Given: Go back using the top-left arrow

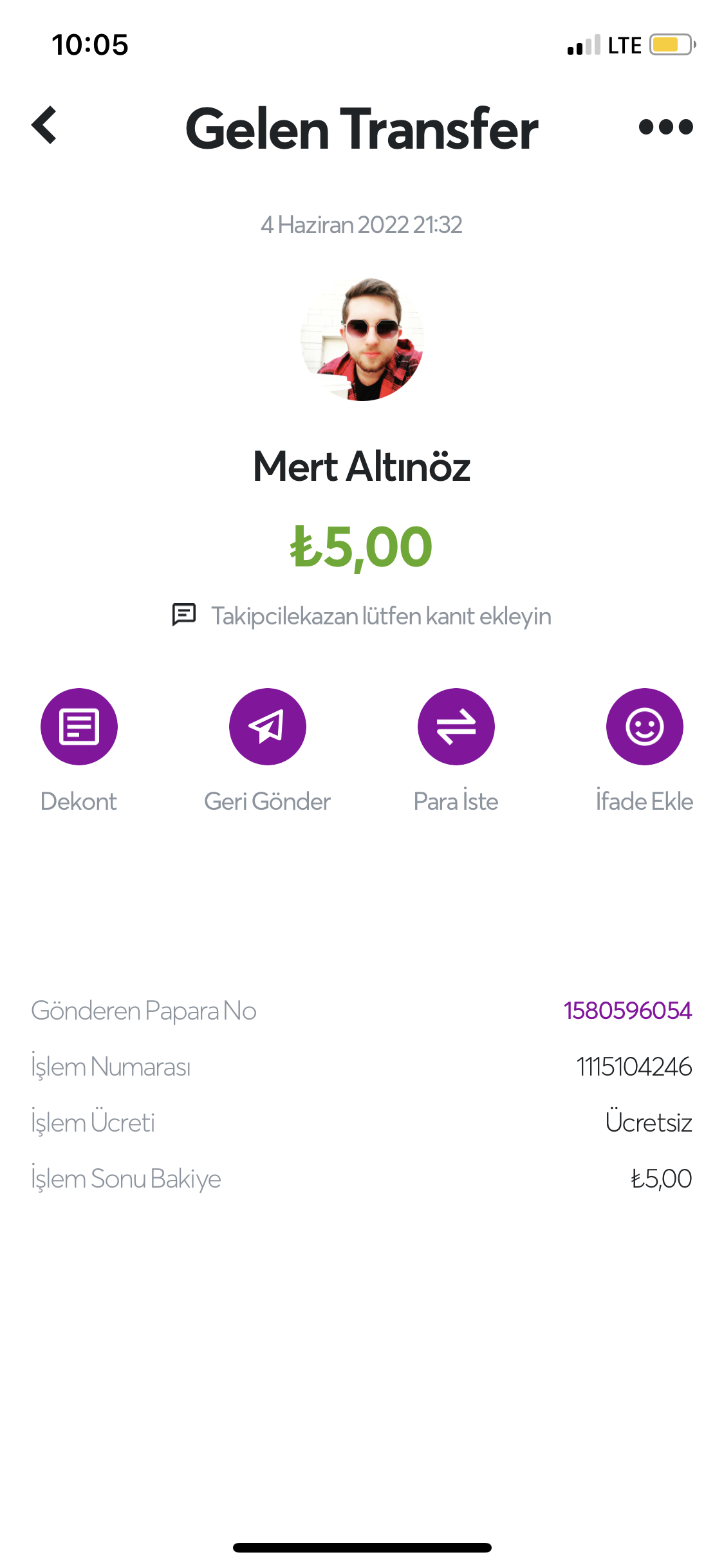Looking at the screenshot, I should [x=44, y=126].
